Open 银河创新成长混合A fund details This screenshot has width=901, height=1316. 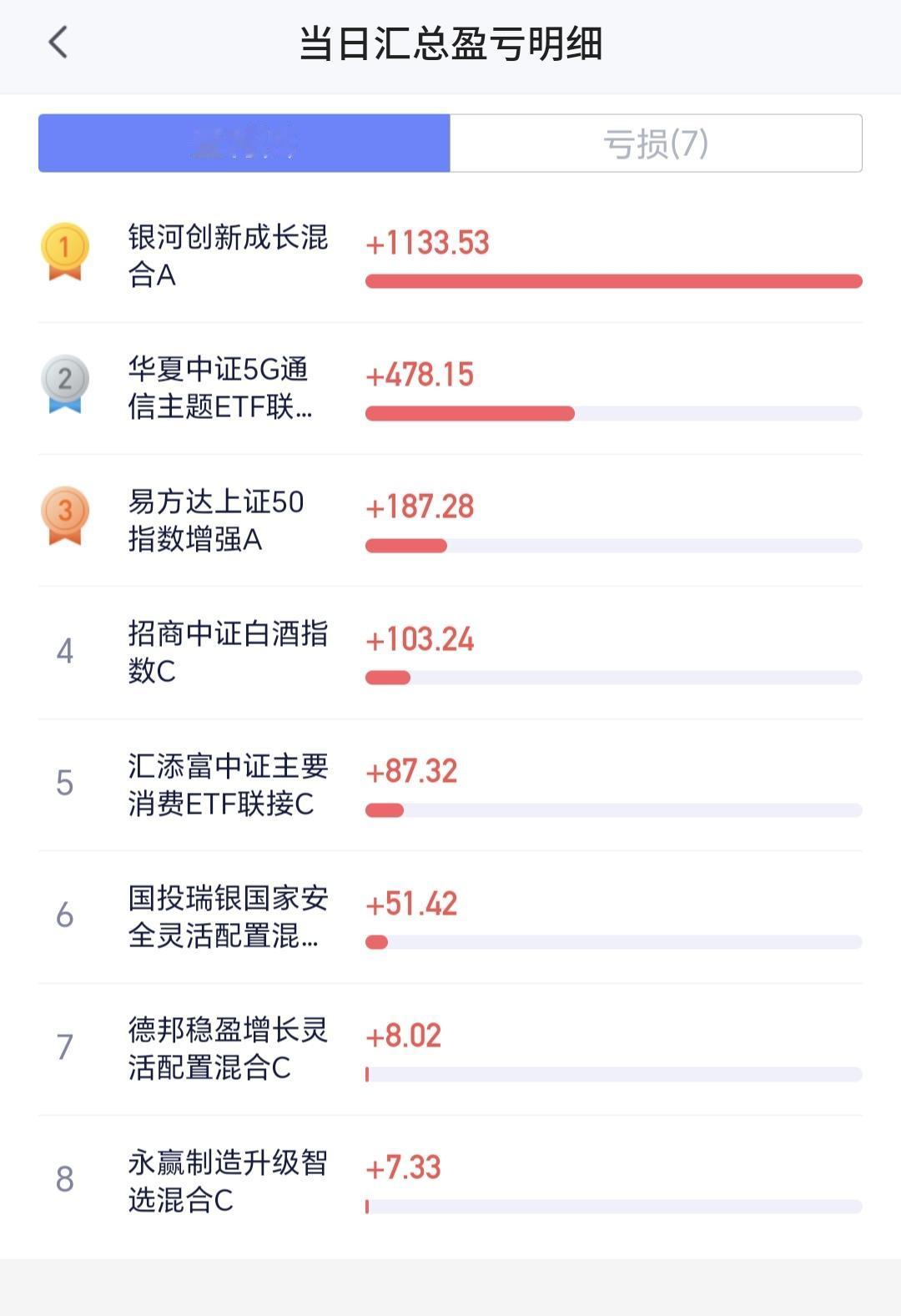[450, 256]
